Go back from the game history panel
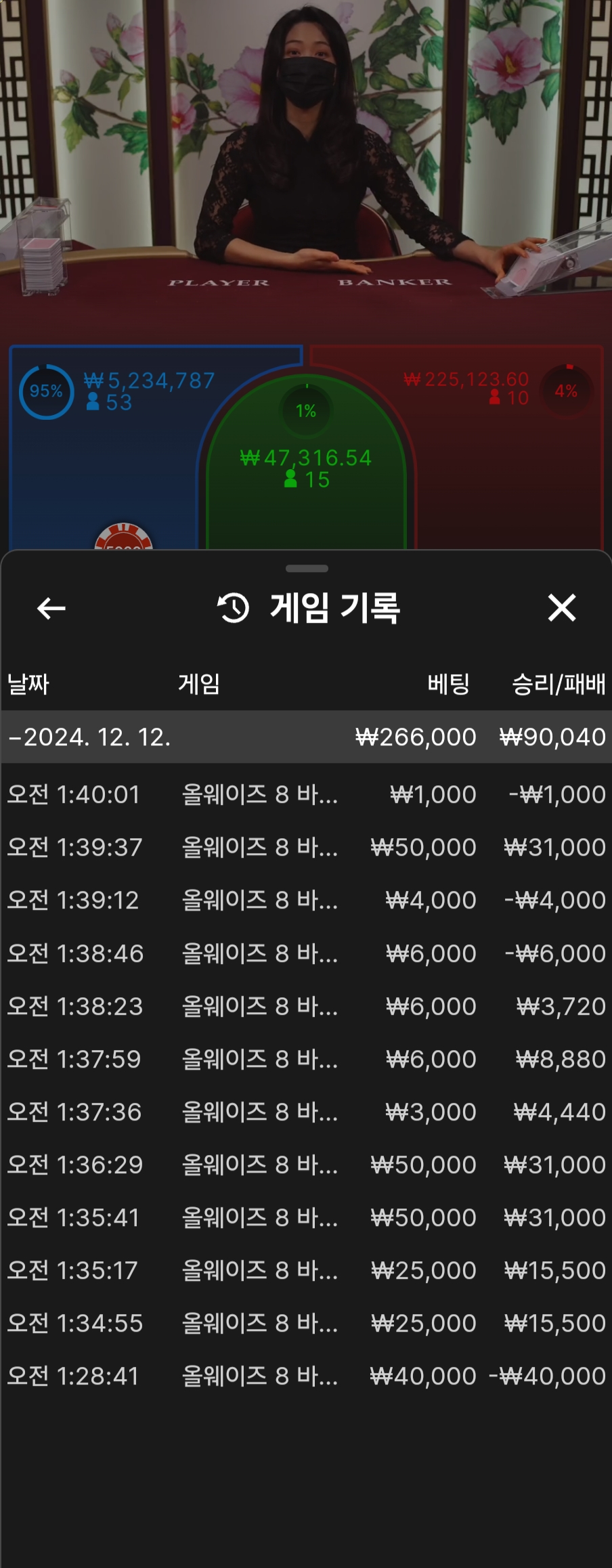 click(51, 608)
